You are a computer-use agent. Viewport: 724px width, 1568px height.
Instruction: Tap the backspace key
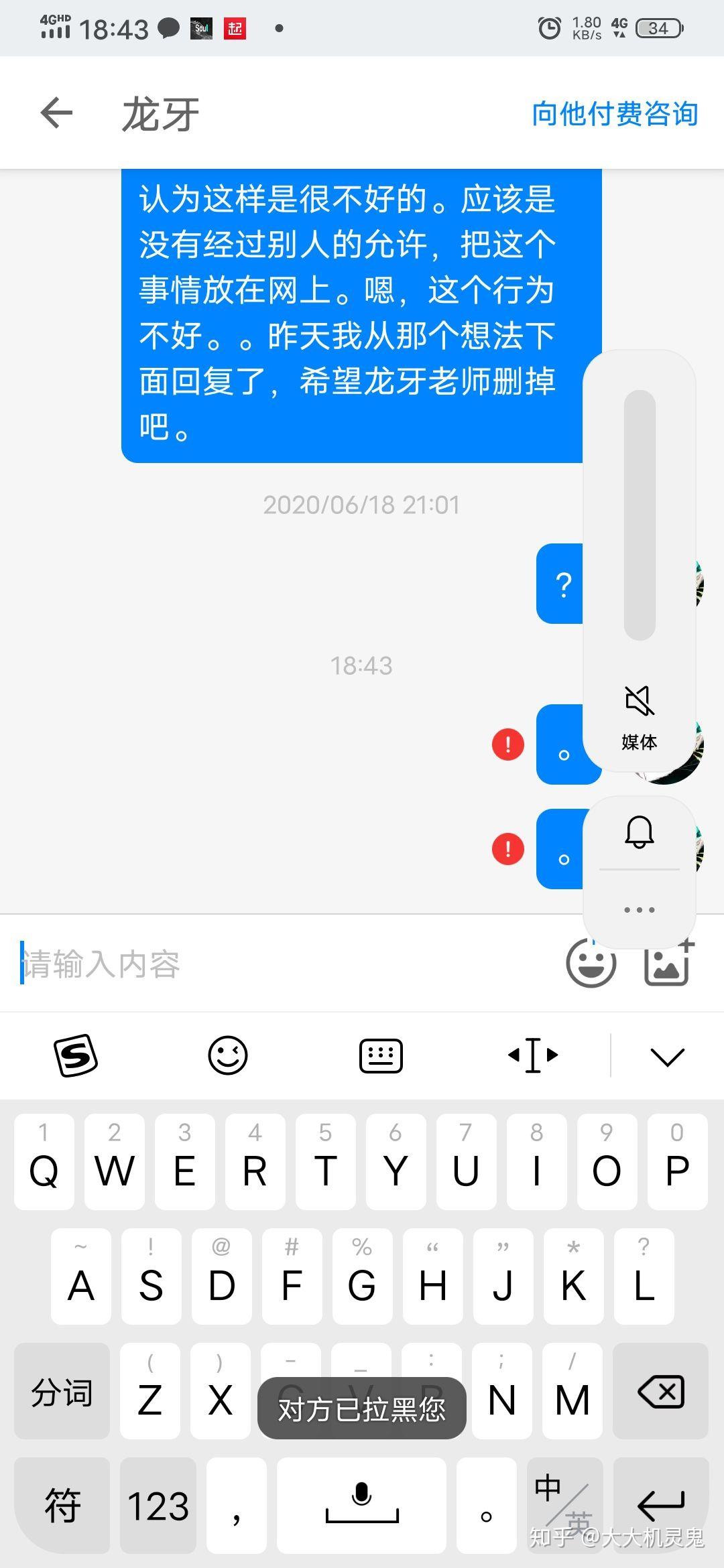(x=660, y=1390)
